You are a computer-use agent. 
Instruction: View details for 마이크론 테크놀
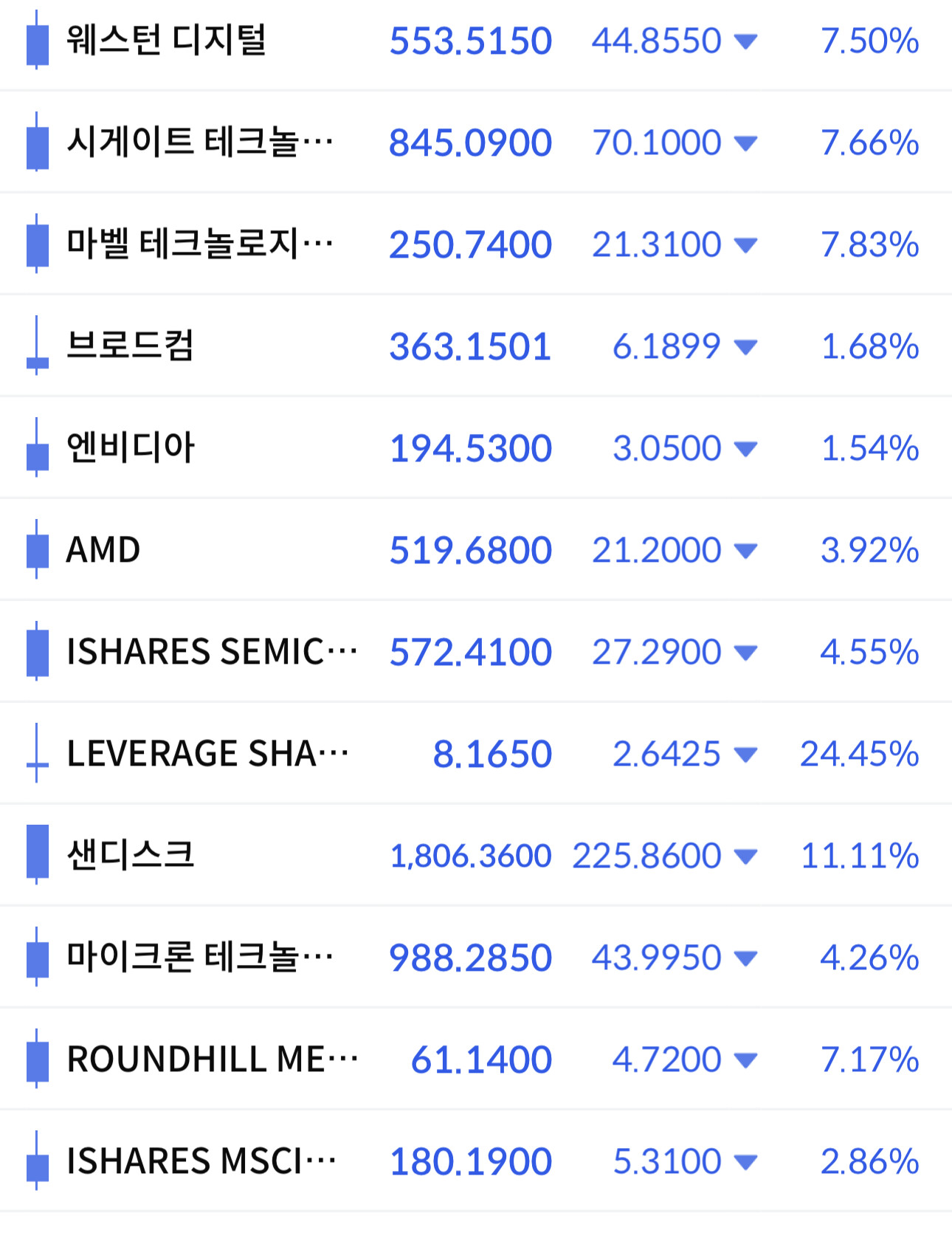point(476,957)
